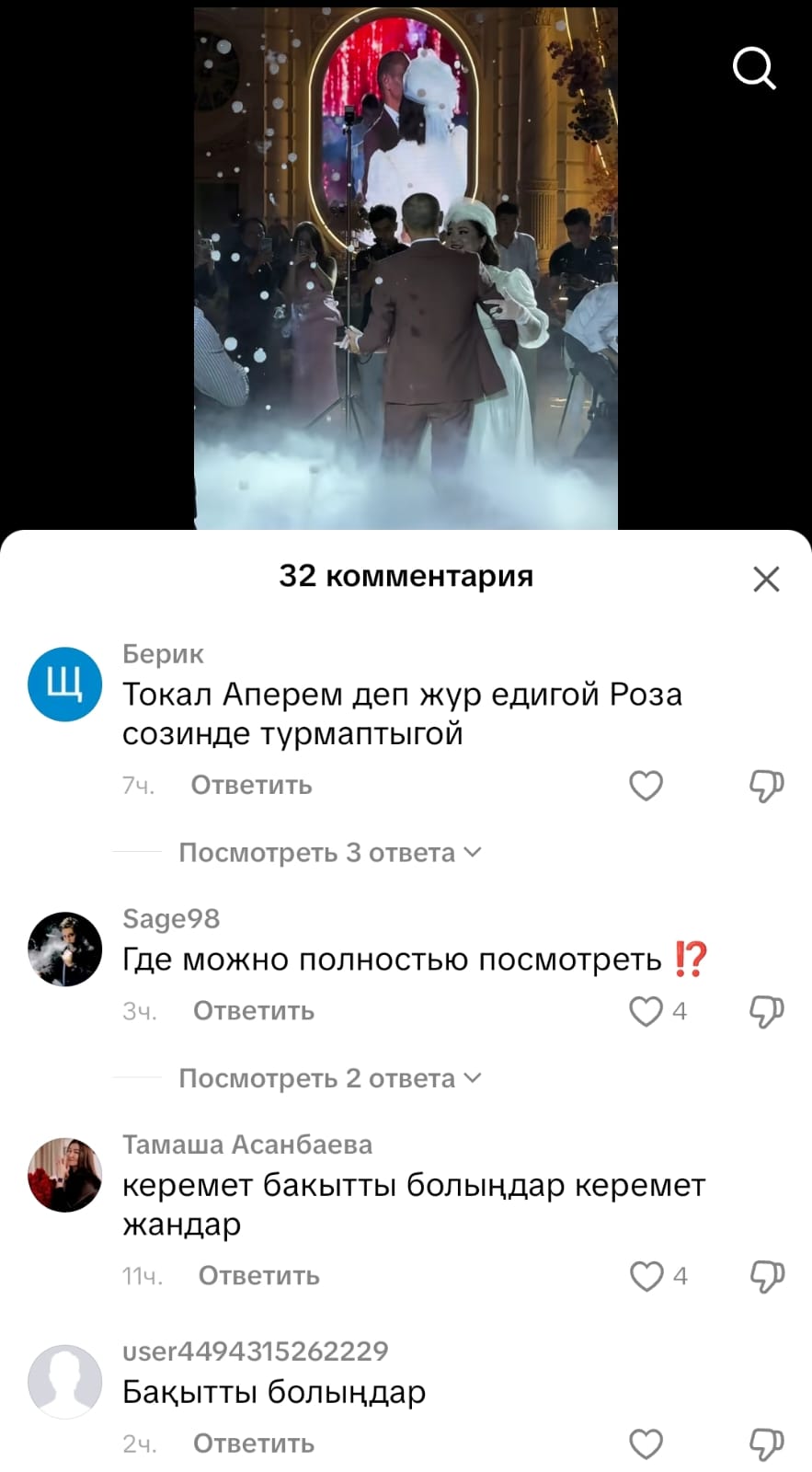
Task: Open Sage98's username profile
Action: pos(171,918)
